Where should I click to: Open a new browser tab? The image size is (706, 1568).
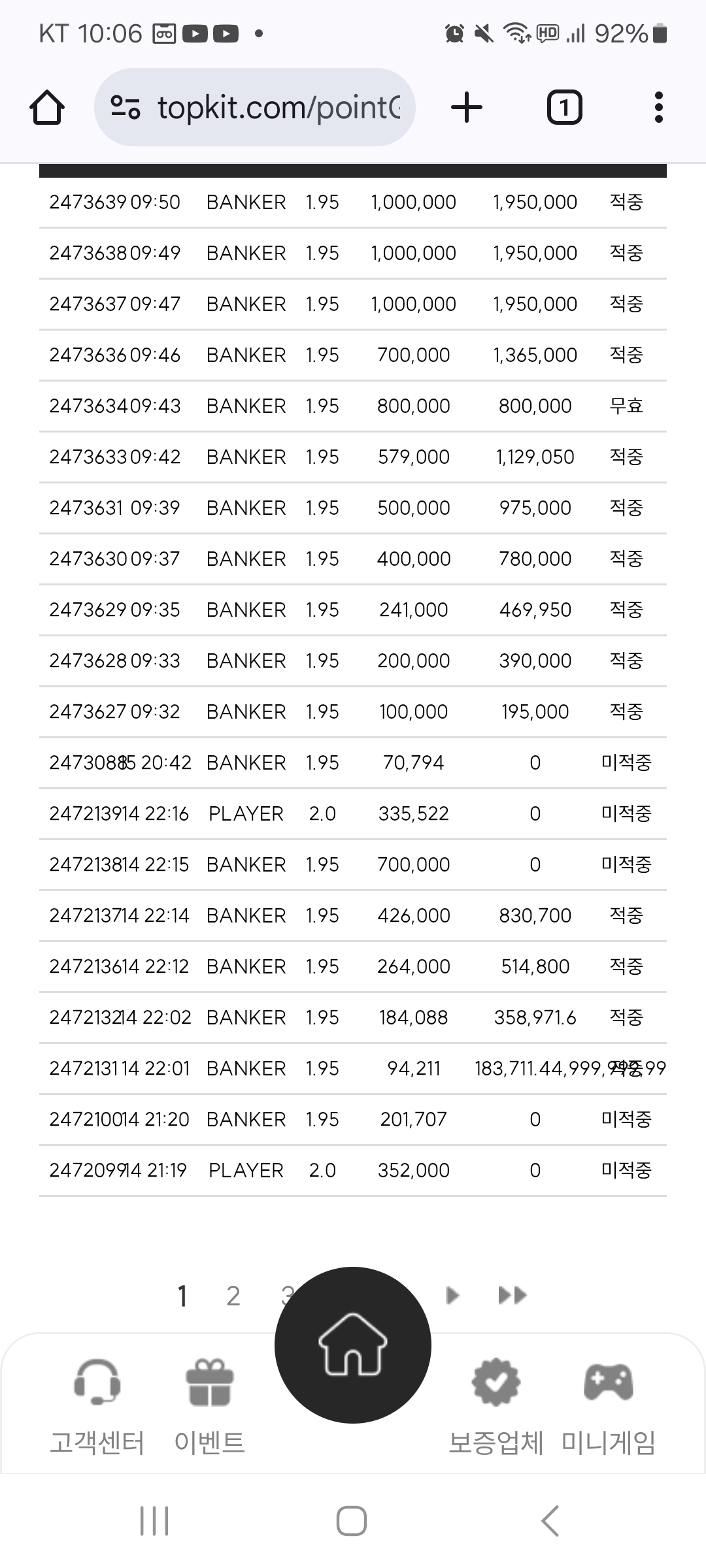coord(467,107)
